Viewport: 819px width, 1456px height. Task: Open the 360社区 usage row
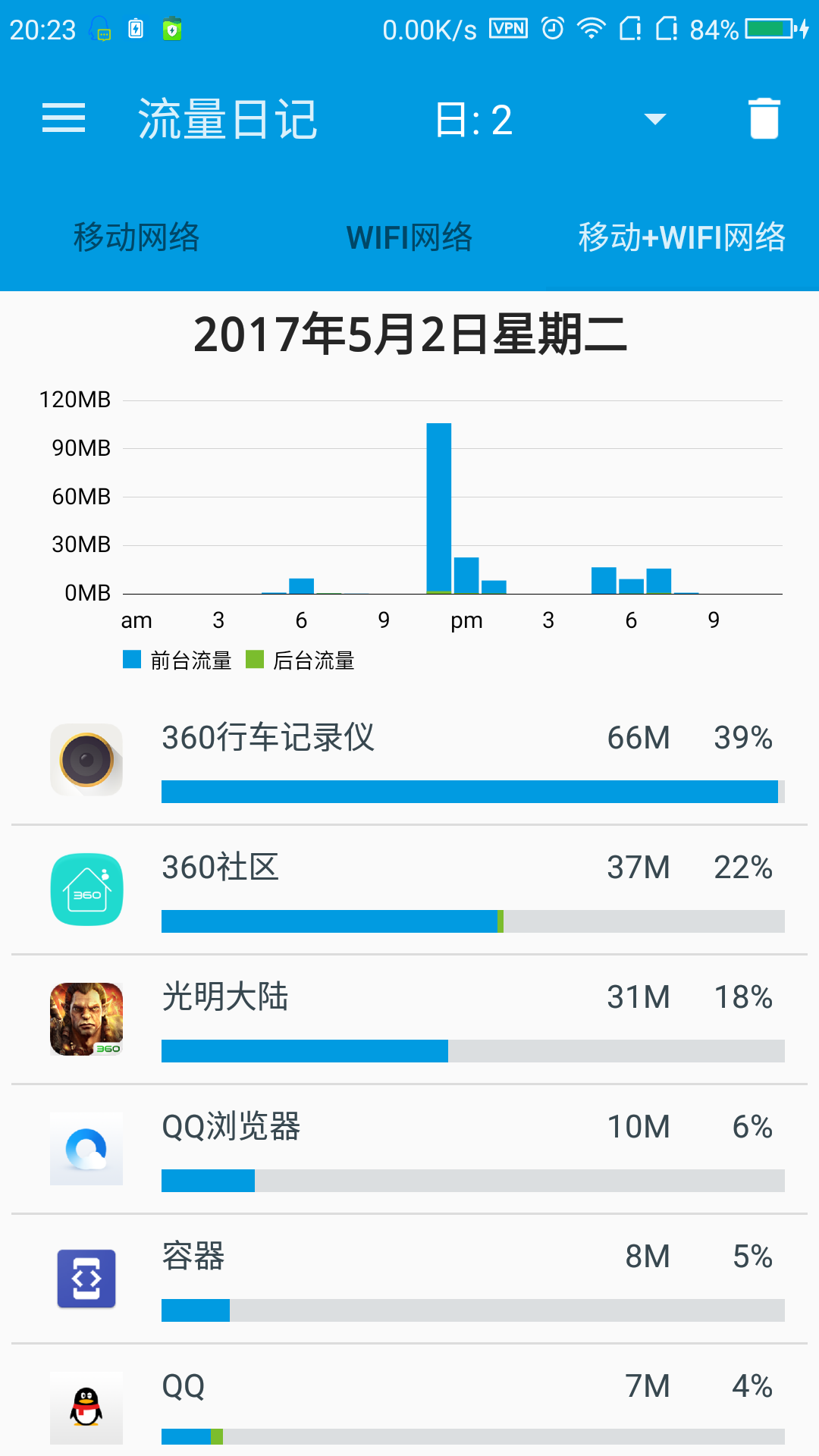pyautogui.click(x=409, y=890)
